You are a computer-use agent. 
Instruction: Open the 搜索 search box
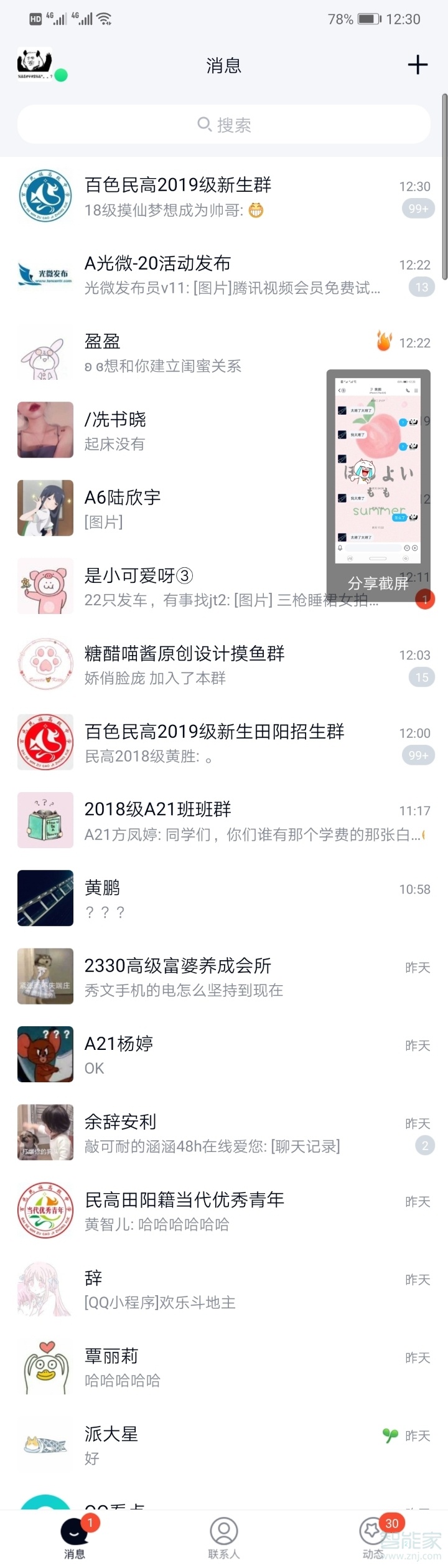tap(224, 125)
